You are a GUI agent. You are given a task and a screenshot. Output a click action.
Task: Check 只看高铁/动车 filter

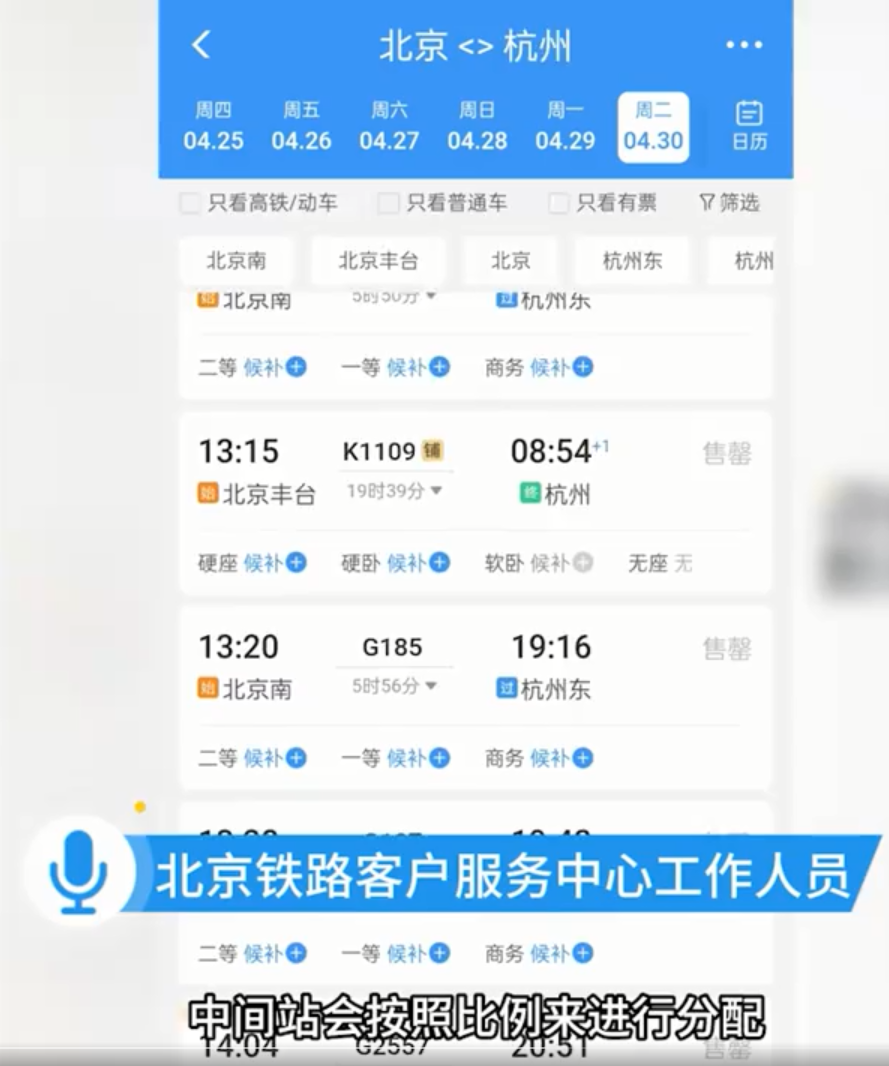click(190, 204)
